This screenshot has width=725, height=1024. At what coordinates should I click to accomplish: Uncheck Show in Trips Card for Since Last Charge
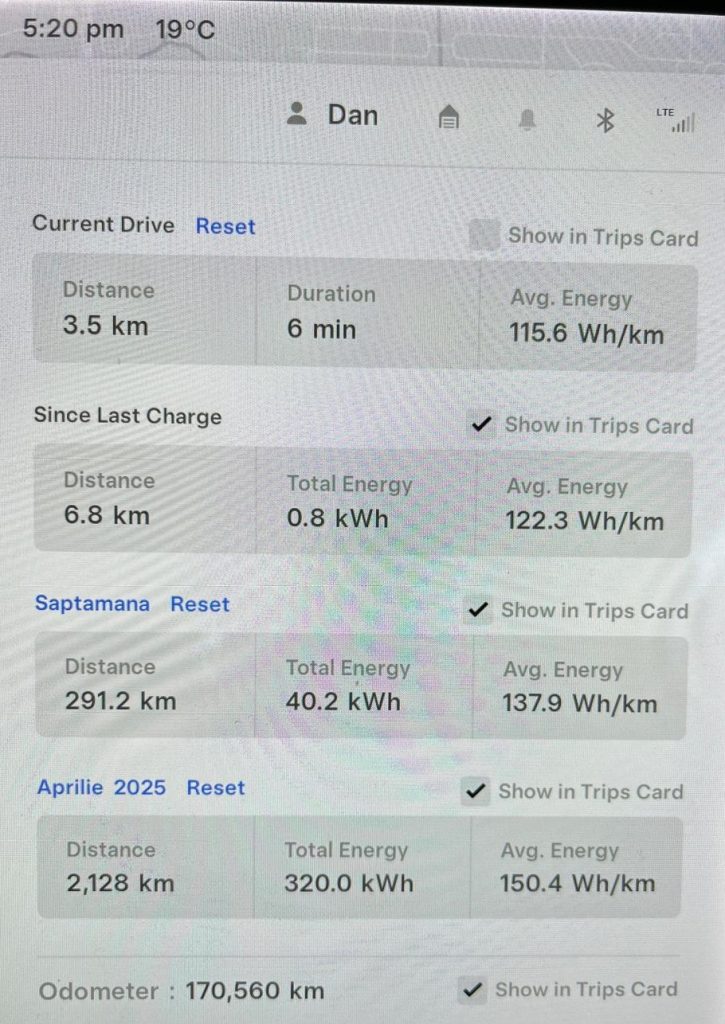[x=482, y=425]
